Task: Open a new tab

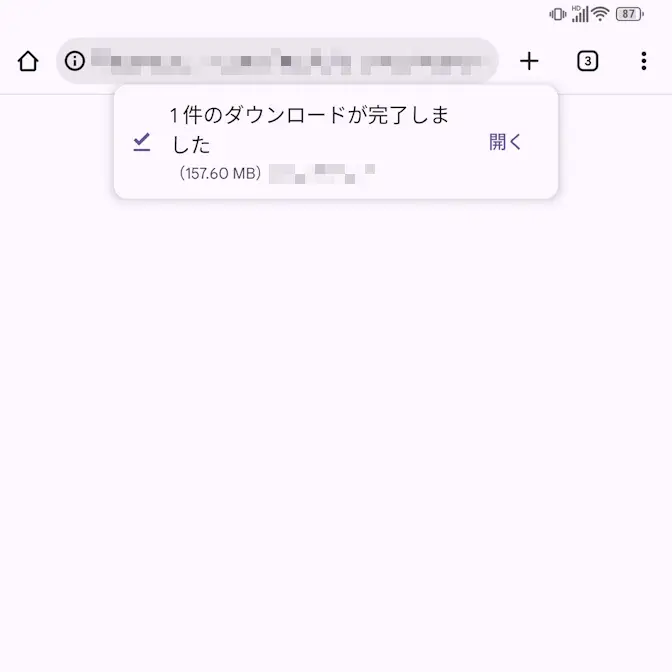Action: (529, 61)
